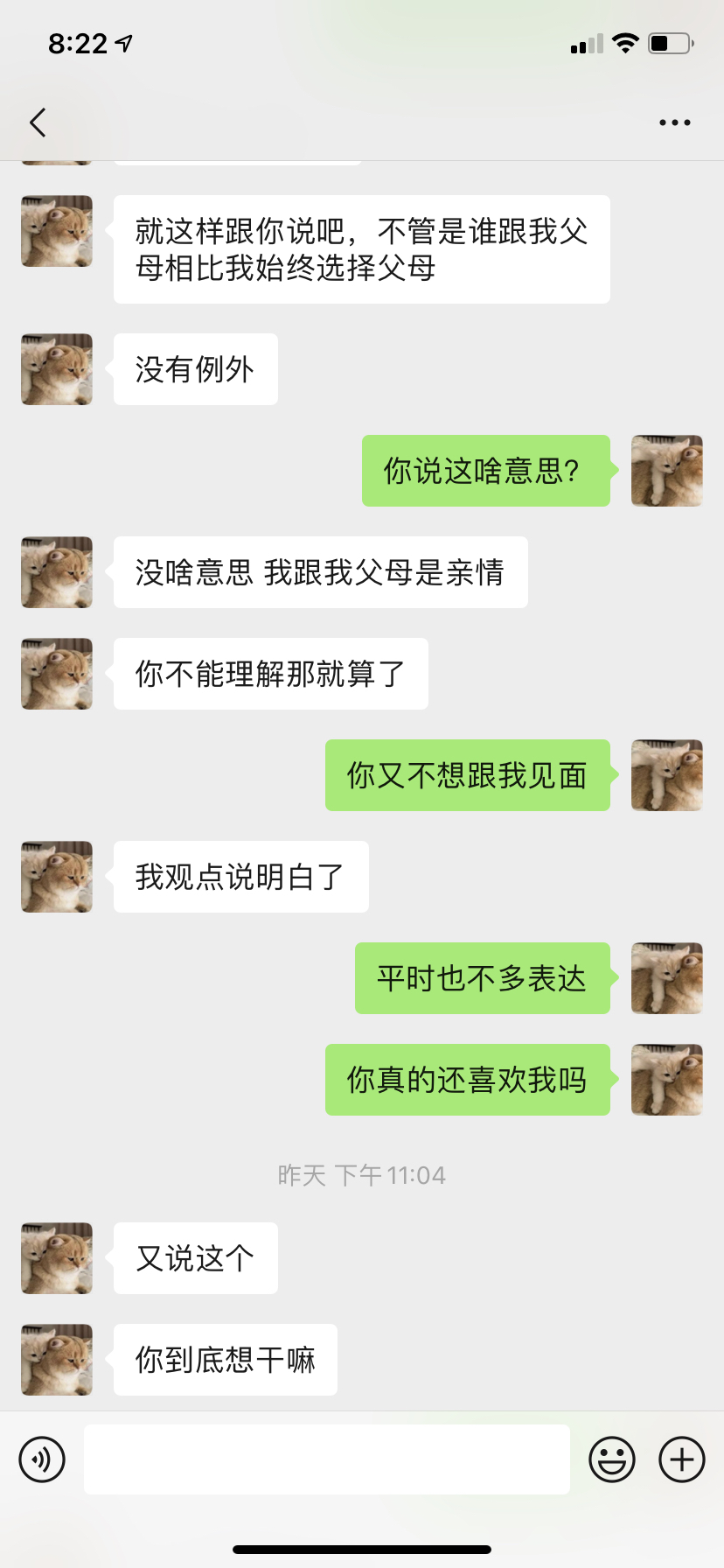This screenshot has width=724, height=1568.
Task: Switch to voice message input
Action: pyautogui.click(x=42, y=1459)
